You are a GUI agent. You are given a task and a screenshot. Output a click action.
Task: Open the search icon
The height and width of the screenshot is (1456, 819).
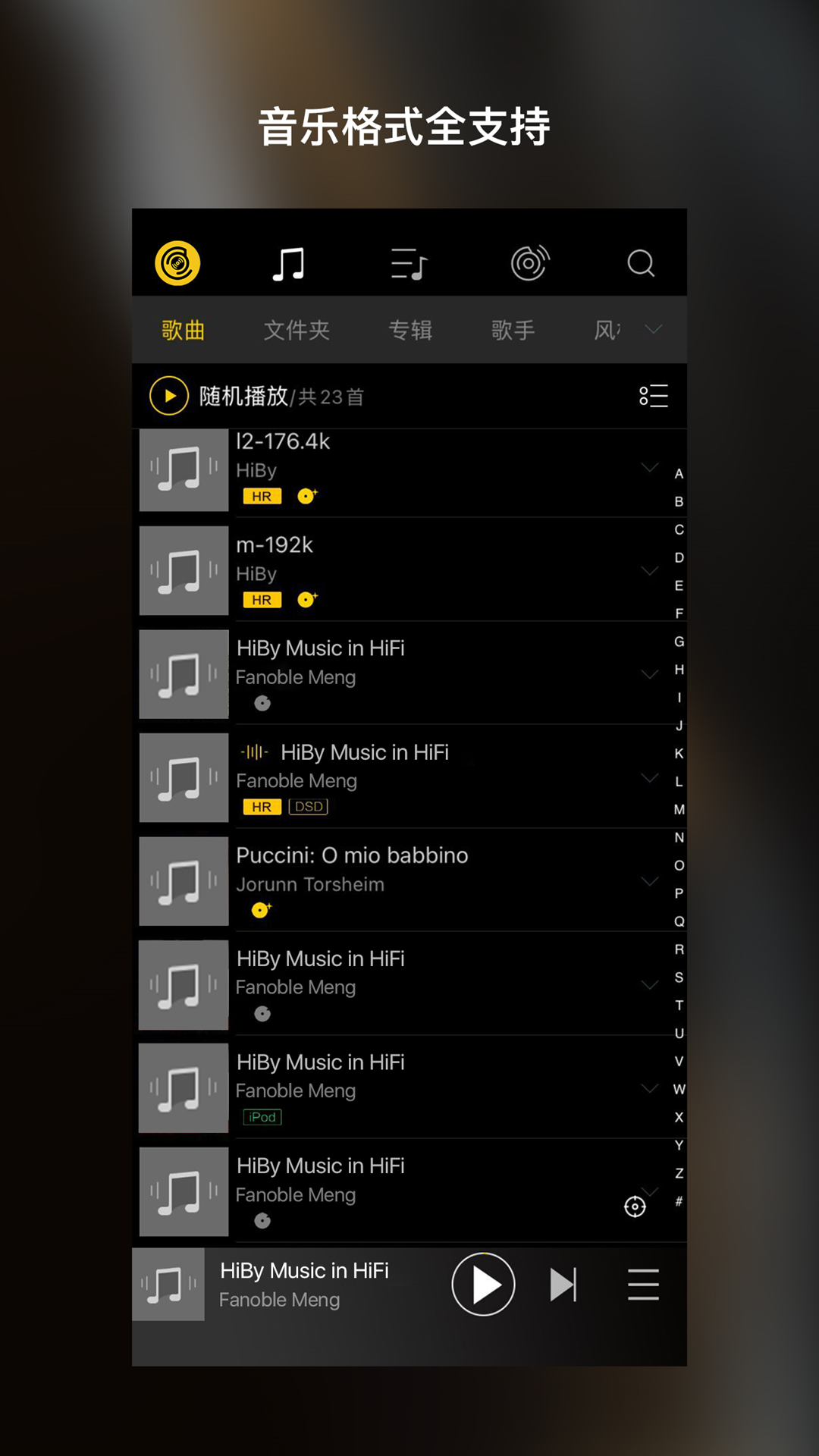pos(641,263)
